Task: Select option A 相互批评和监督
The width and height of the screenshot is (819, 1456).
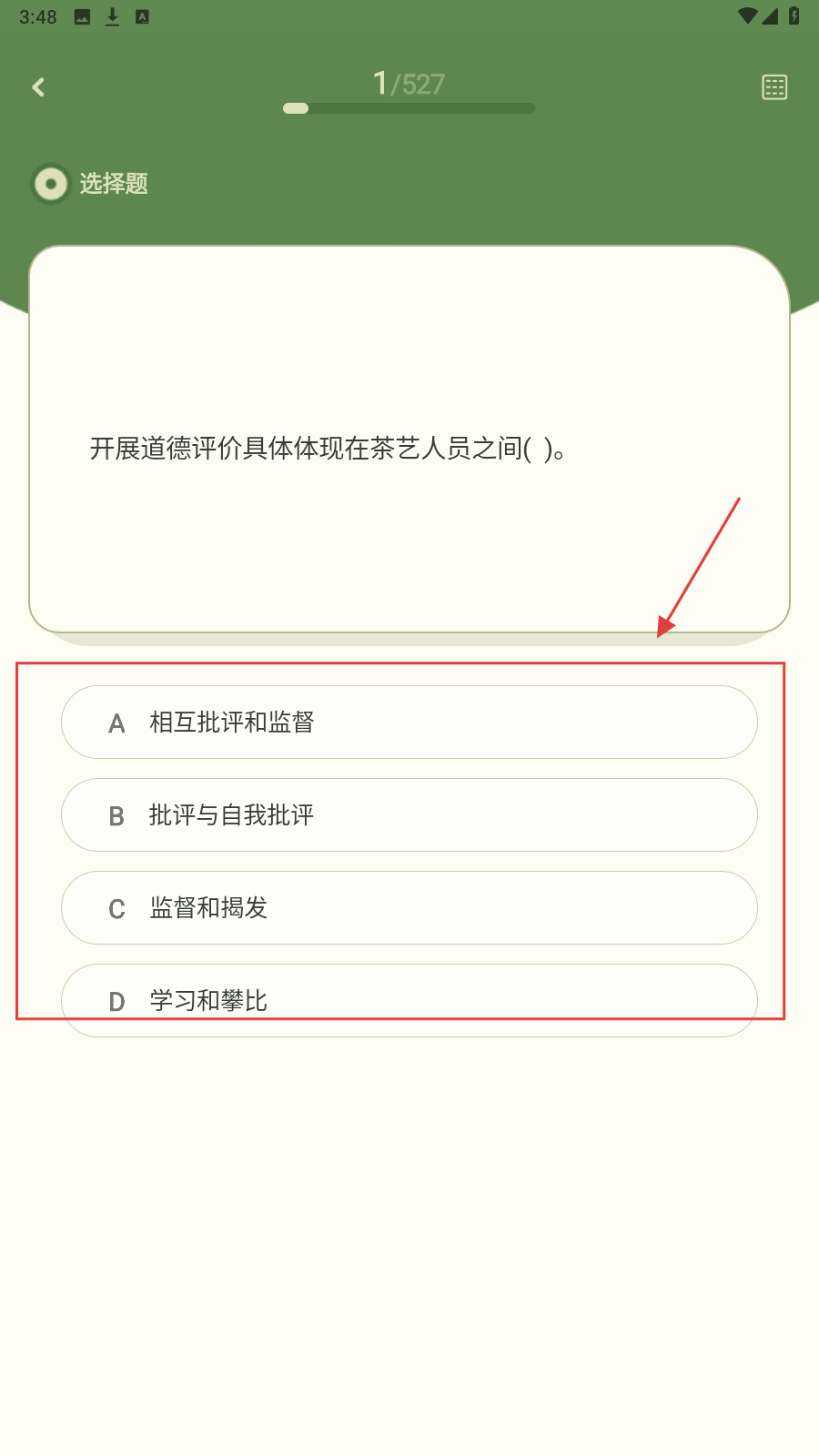Action: click(409, 723)
